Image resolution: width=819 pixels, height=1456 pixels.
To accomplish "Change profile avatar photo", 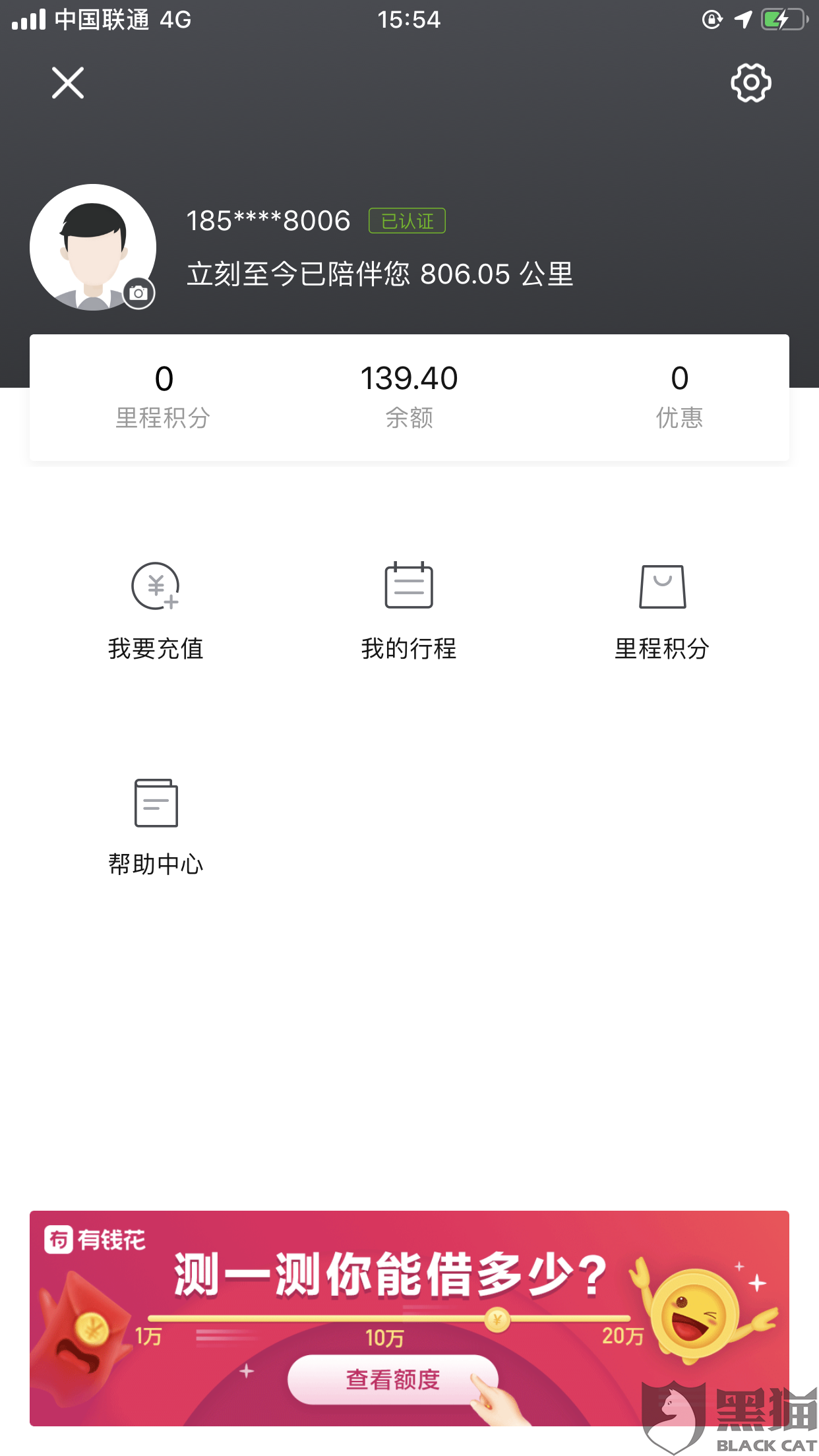I will (x=138, y=293).
